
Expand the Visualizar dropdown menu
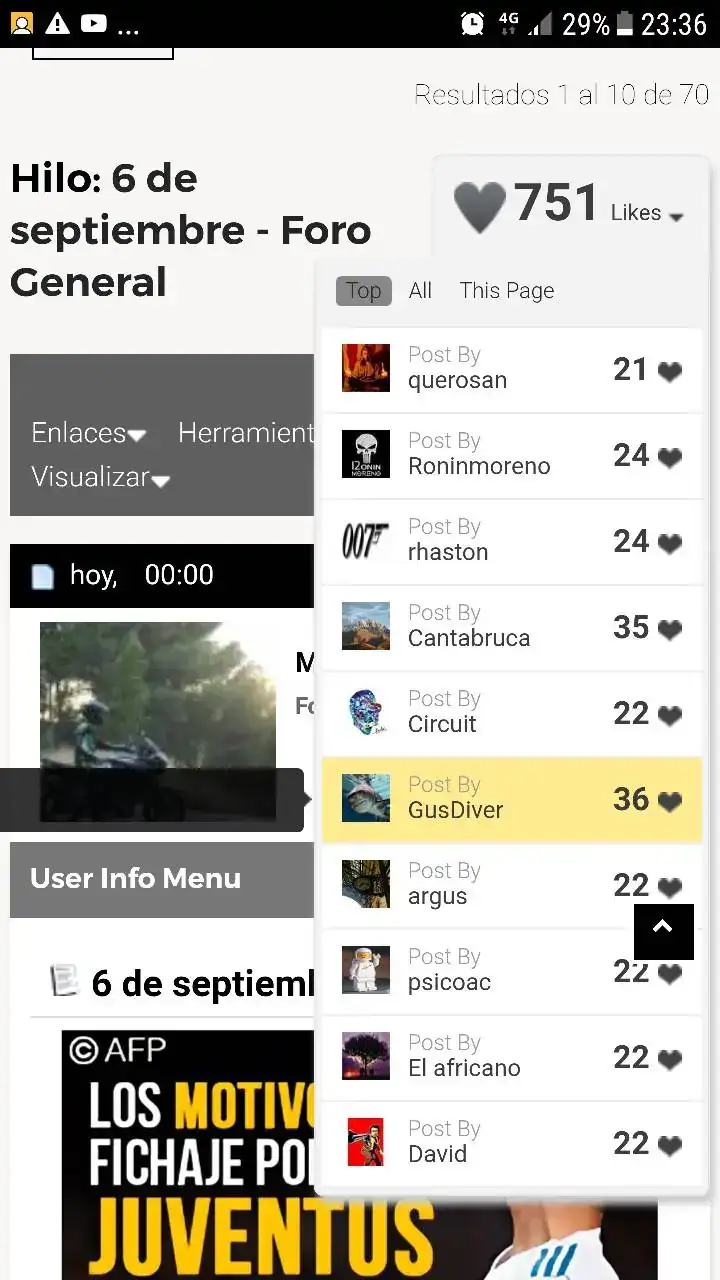tap(100, 477)
